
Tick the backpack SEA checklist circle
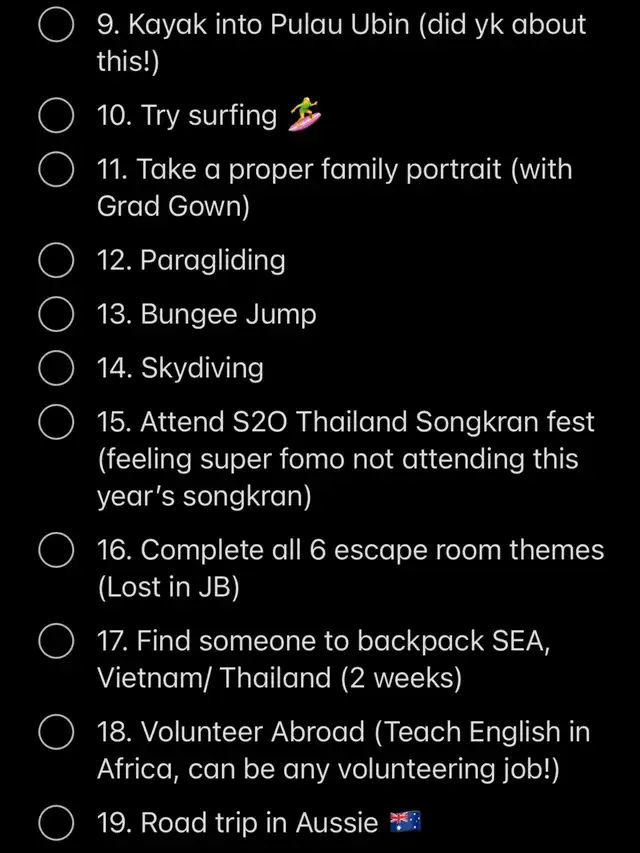coord(56,642)
